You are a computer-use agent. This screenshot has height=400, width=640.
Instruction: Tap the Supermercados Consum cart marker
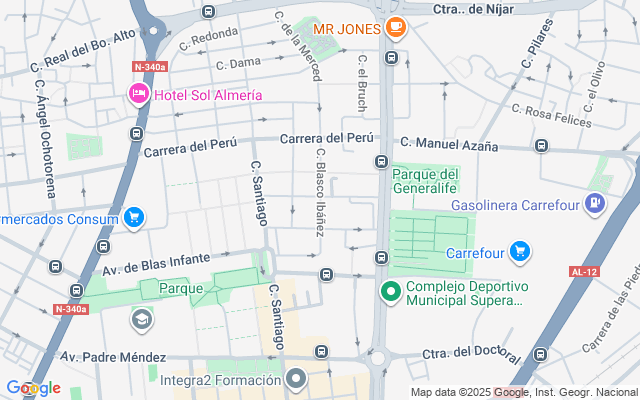pyautogui.click(x=133, y=218)
